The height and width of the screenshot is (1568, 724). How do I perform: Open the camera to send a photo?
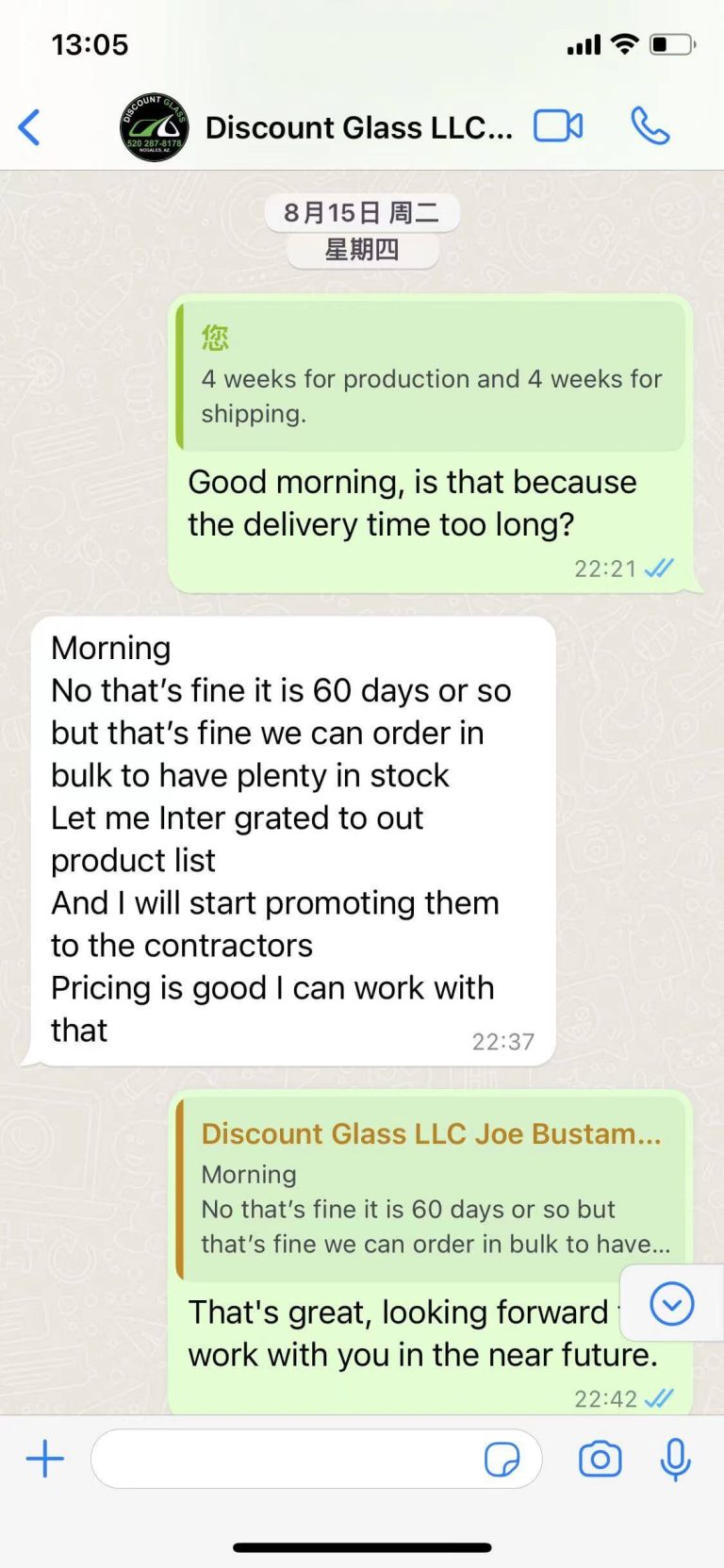(600, 1459)
